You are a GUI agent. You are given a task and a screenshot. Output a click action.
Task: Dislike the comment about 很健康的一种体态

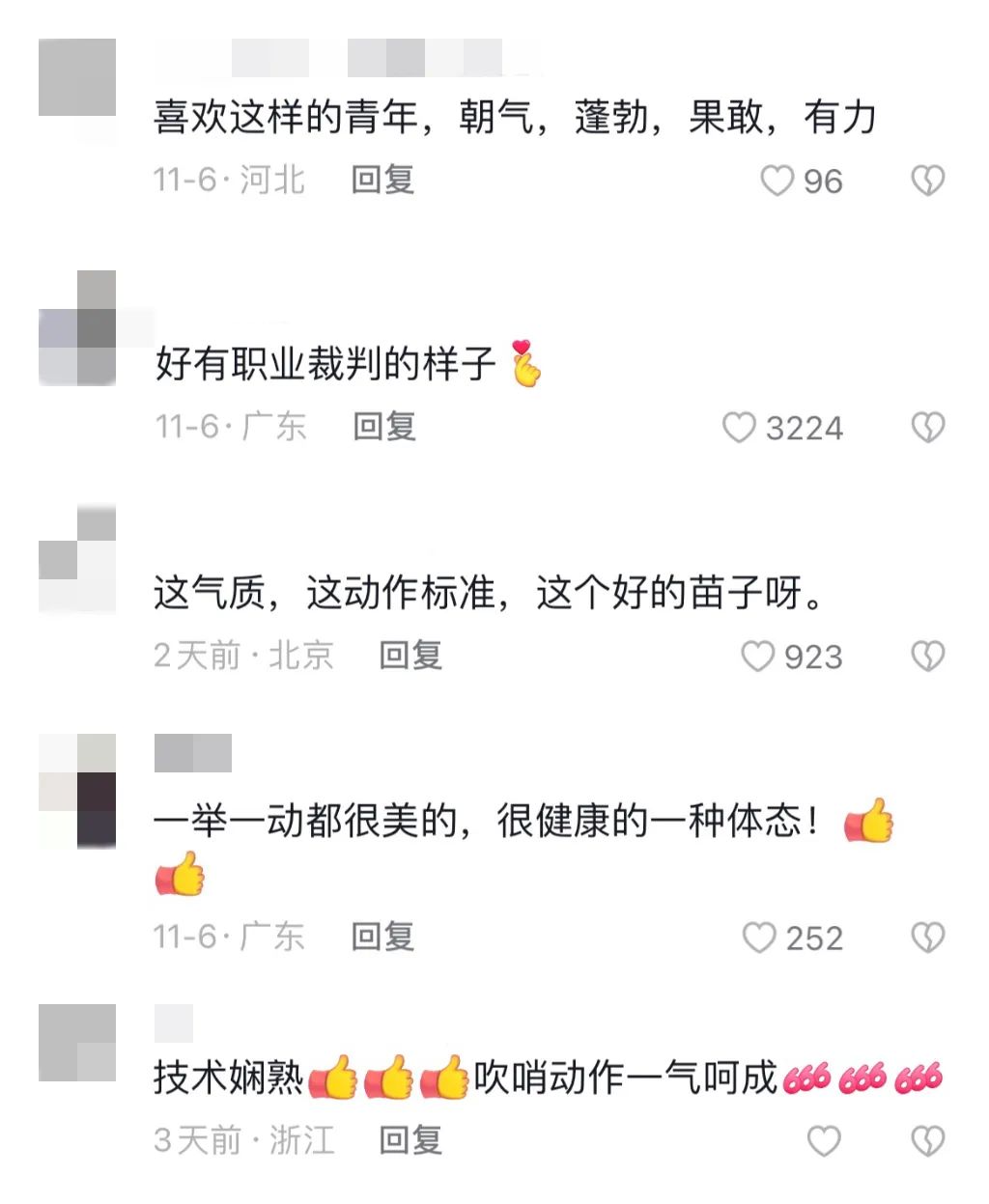pyautogui.click(x=927, y=938)
